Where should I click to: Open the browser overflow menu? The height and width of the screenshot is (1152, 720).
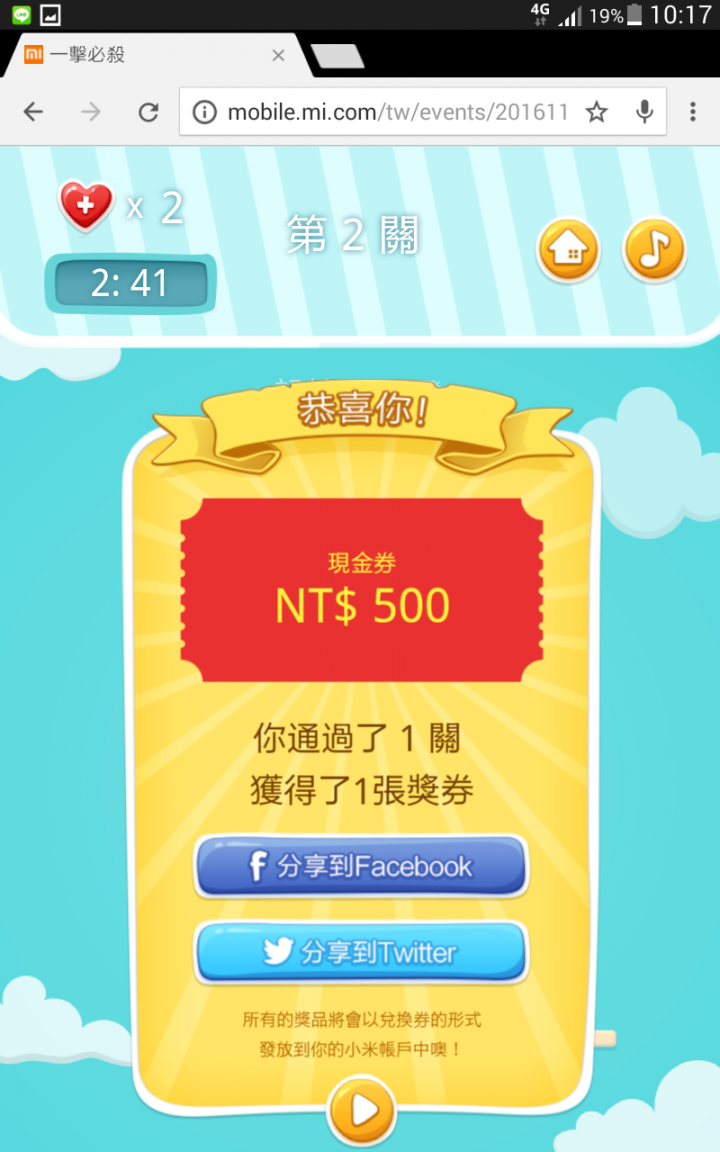tap(692, 112)
